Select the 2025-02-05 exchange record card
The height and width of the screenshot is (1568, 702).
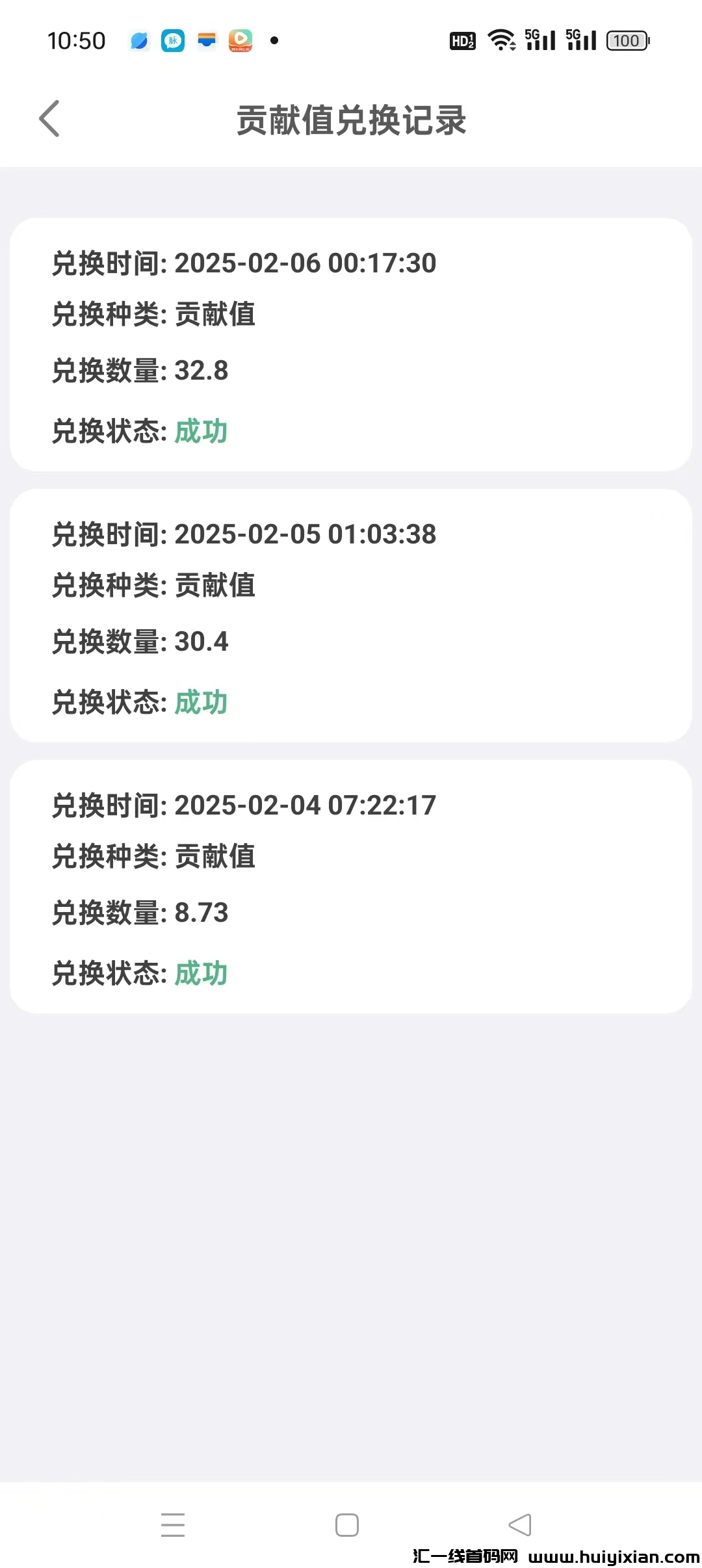[x=351, y=618]
